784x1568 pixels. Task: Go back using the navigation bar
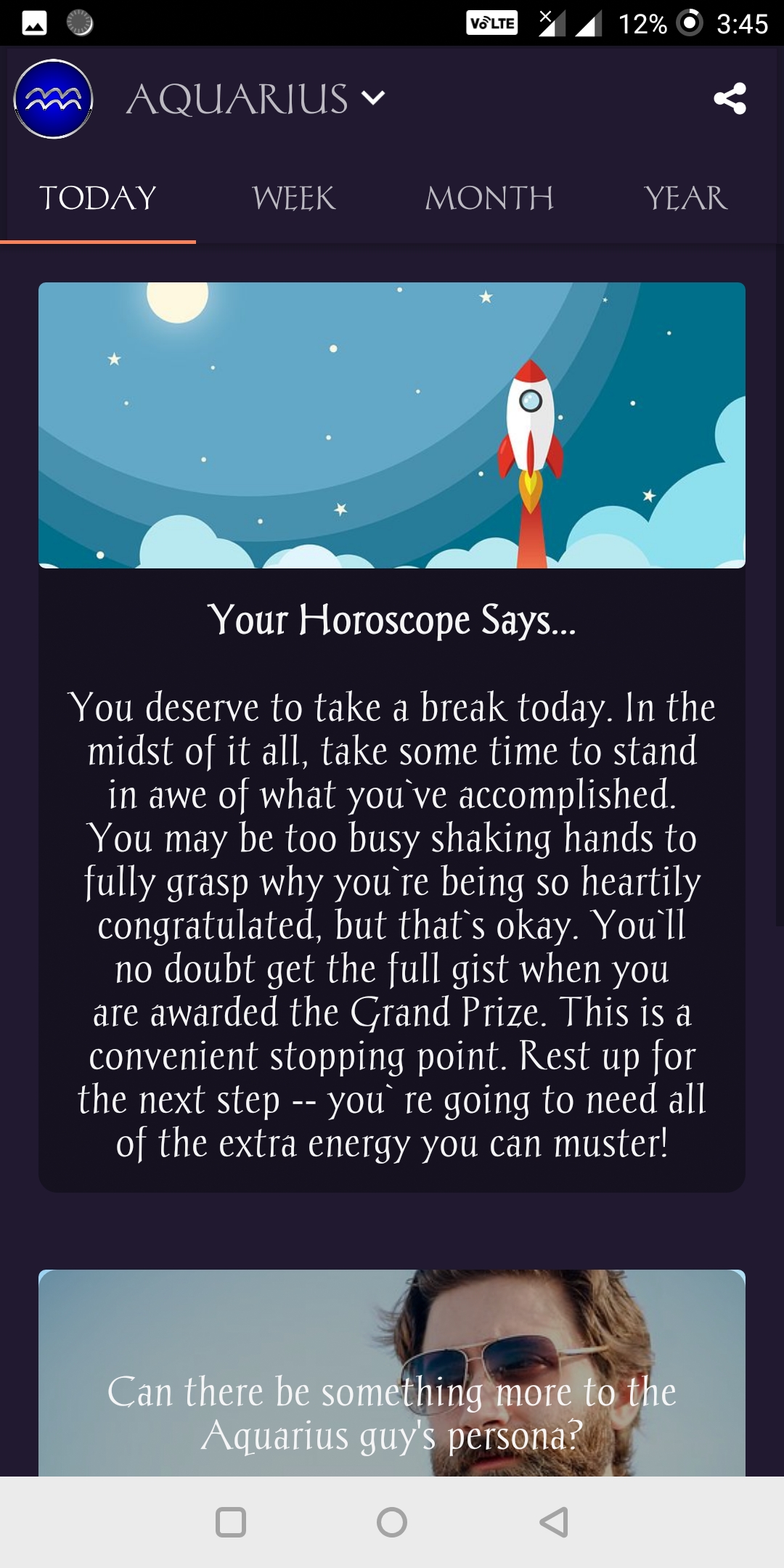pos(554,1522)
